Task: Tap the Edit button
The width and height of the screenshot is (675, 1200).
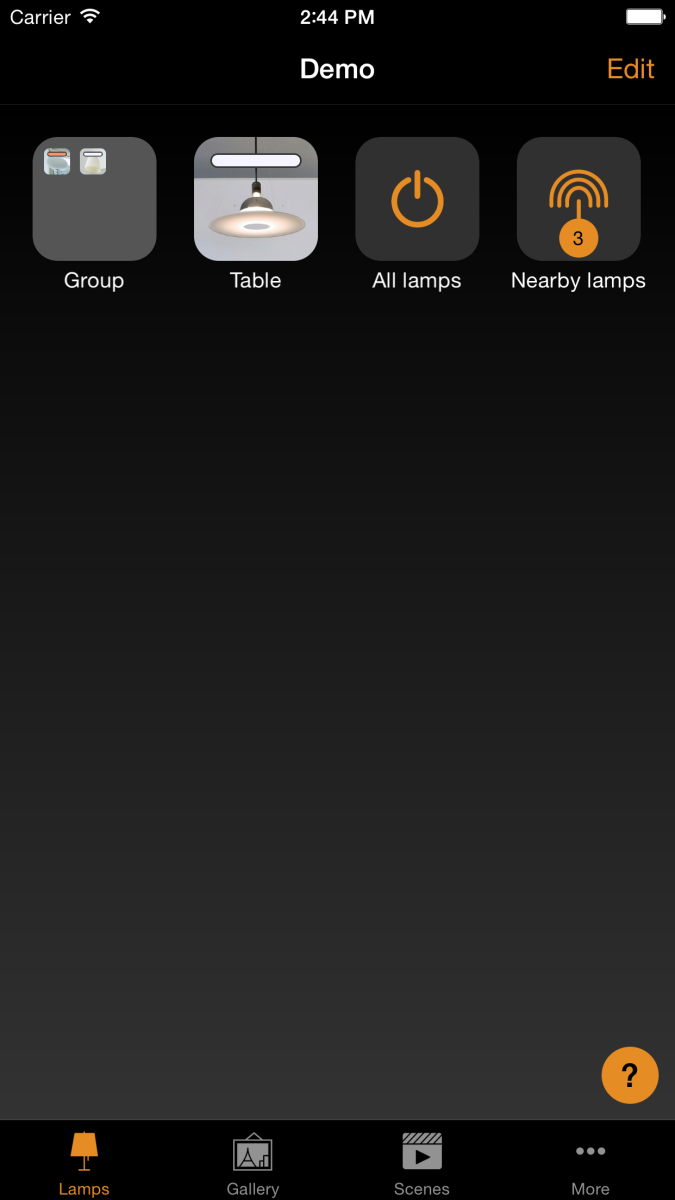Action: pos(630,69)
